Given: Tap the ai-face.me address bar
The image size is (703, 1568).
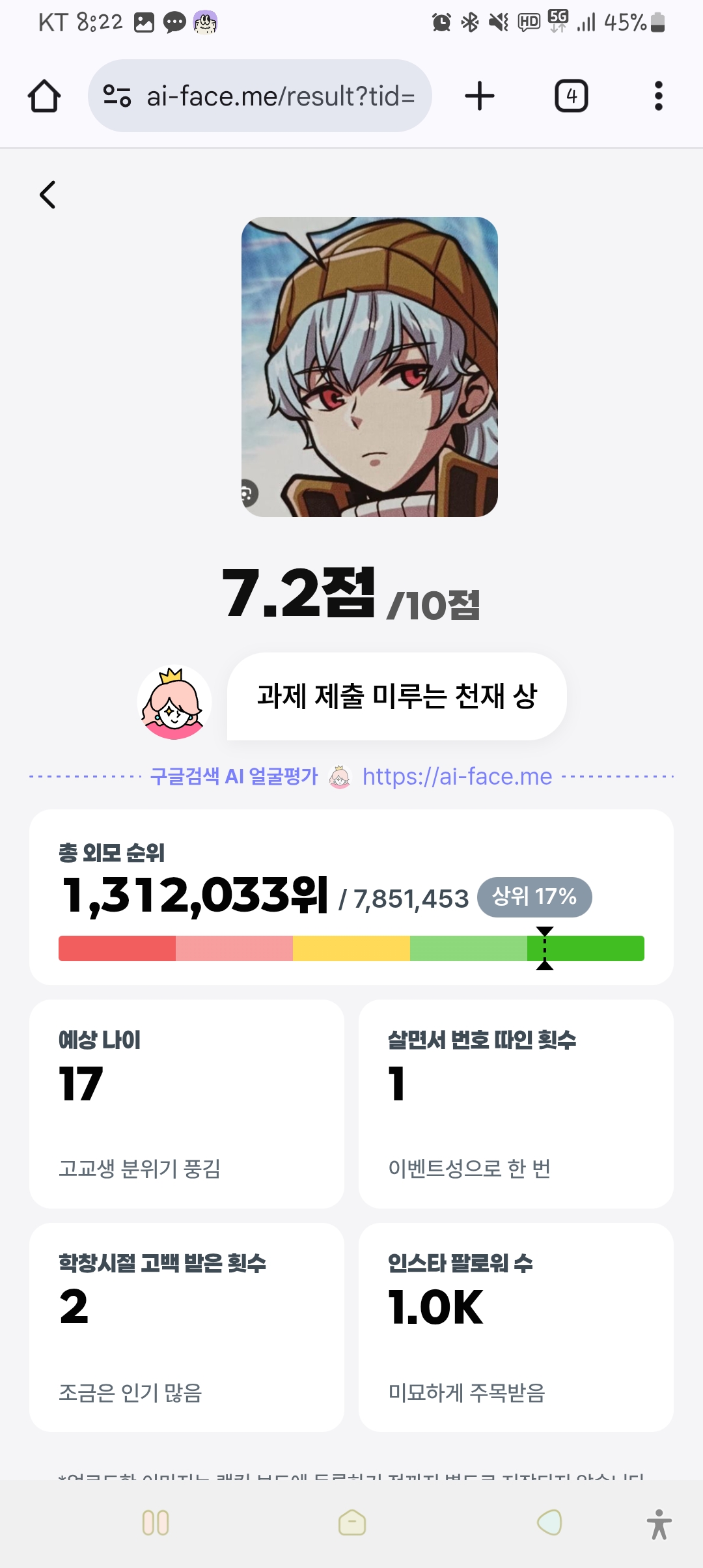Looking at the screenshot, I should coord(280,96).
